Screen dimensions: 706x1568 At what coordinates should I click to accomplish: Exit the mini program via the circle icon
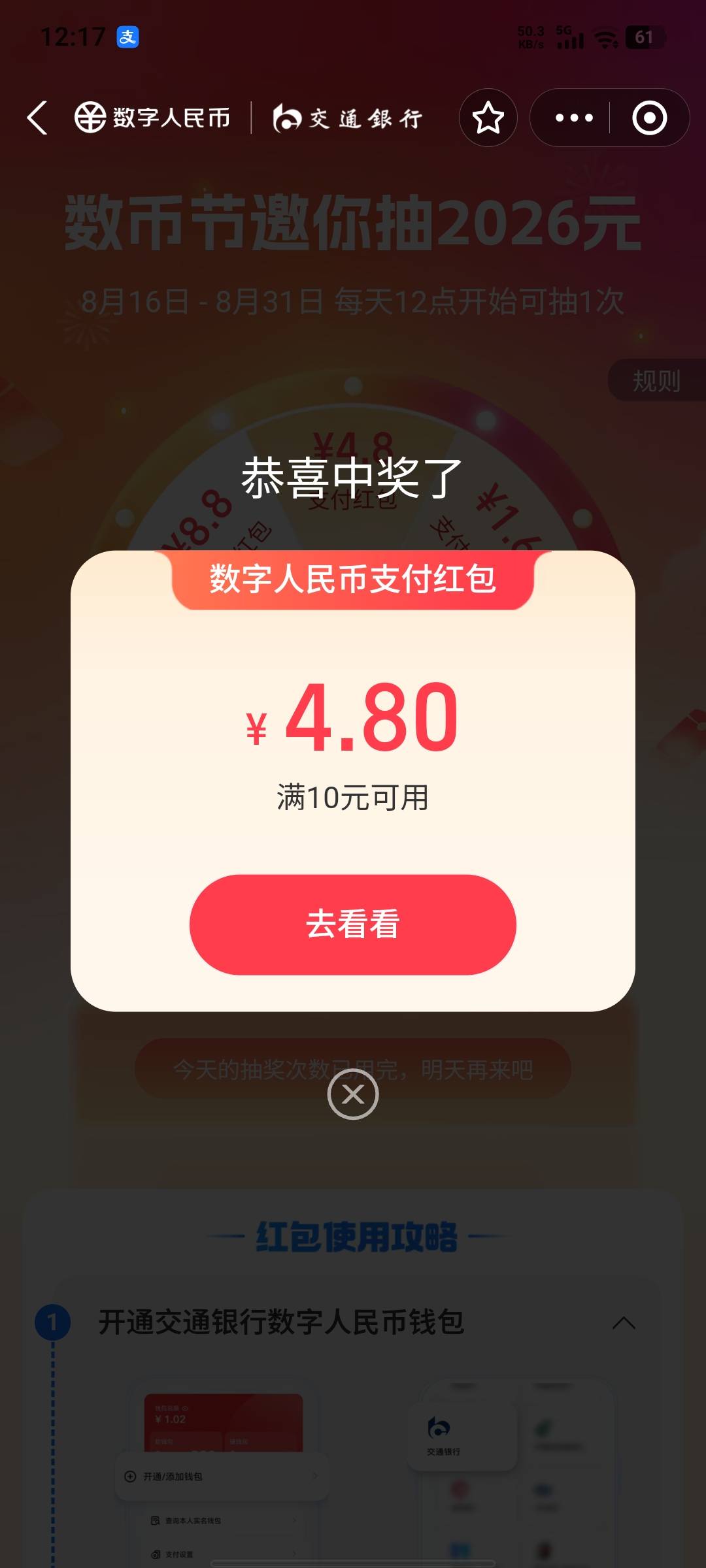click(650, 118)
